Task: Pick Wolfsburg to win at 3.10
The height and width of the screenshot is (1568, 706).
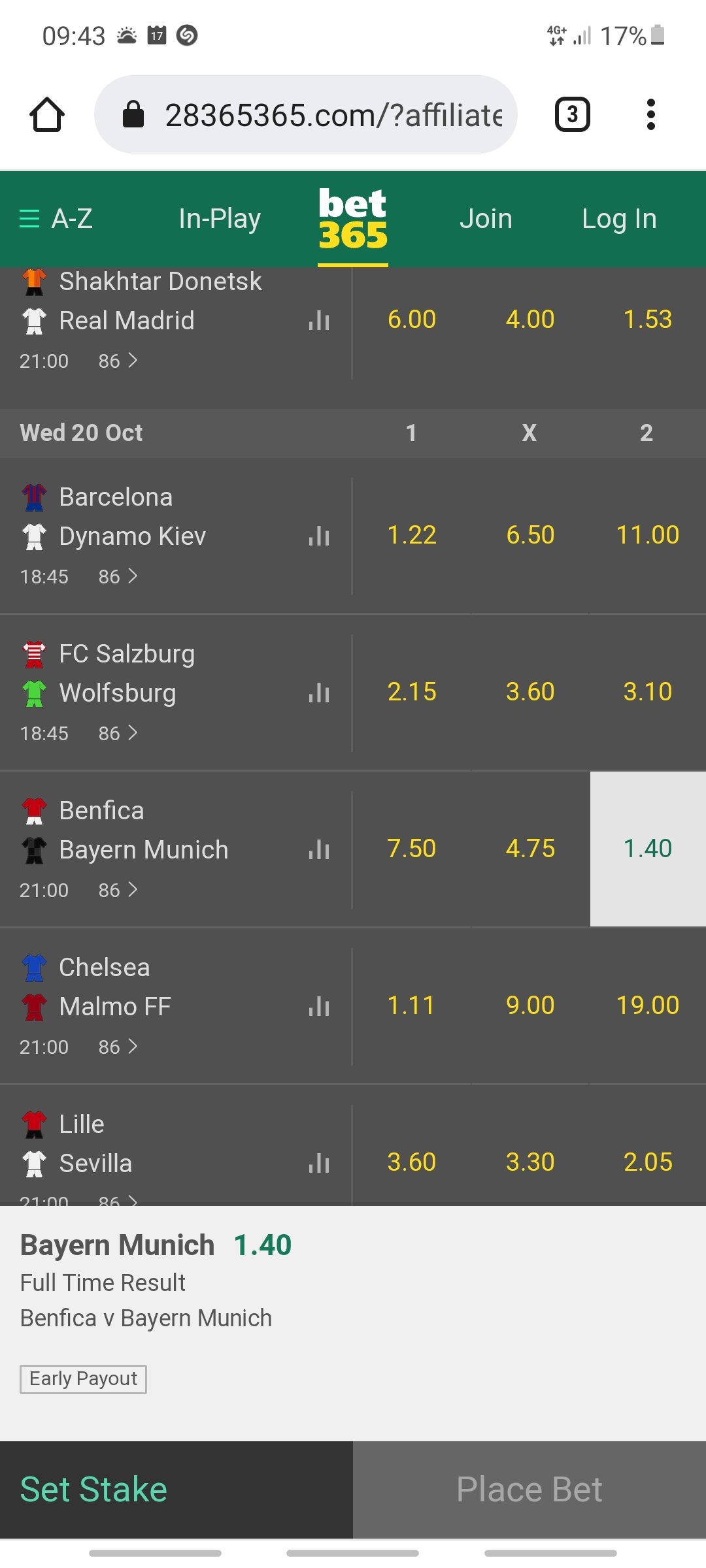Action: click(647, 692)
